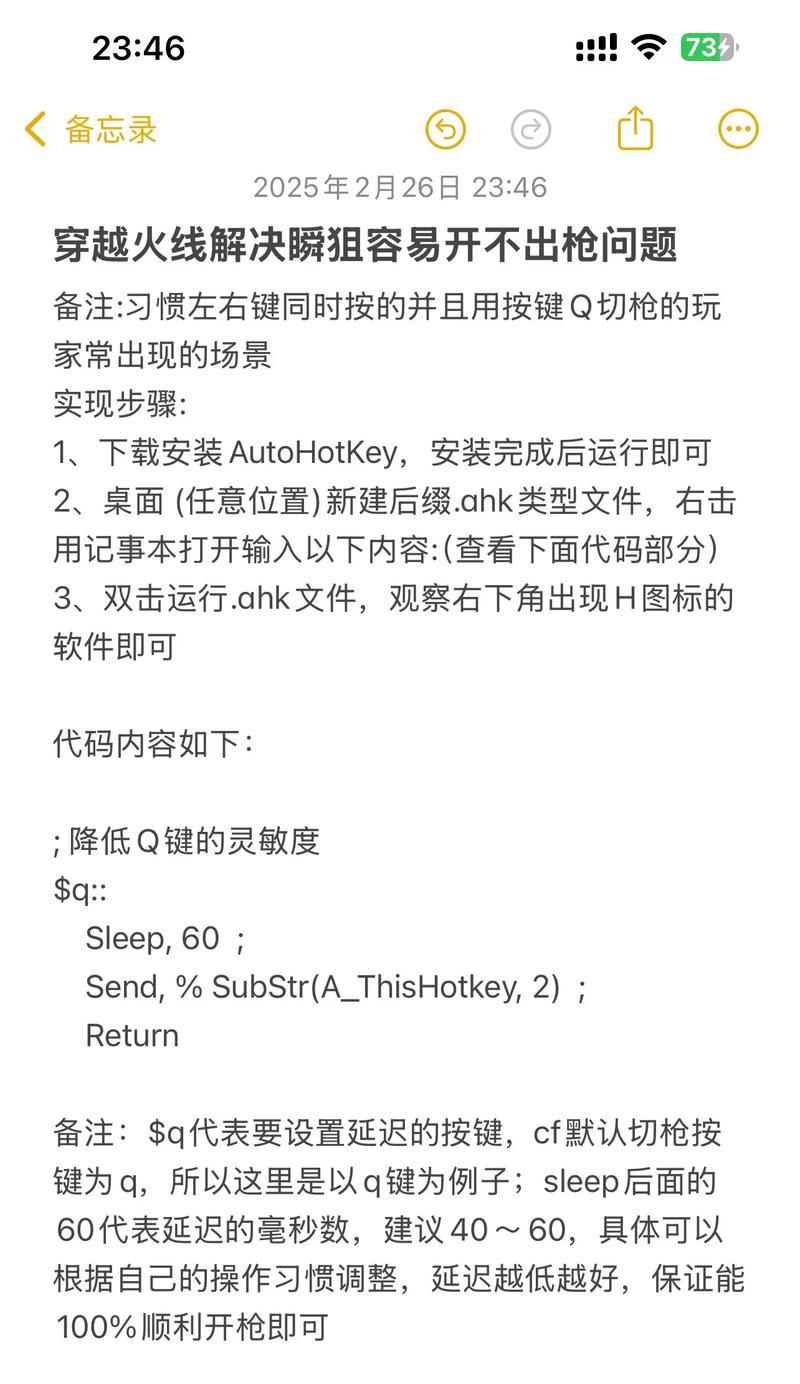The width and height of the screenshot is (800, 1384).
Task: Undo the last edit
Action: point(445,130)
